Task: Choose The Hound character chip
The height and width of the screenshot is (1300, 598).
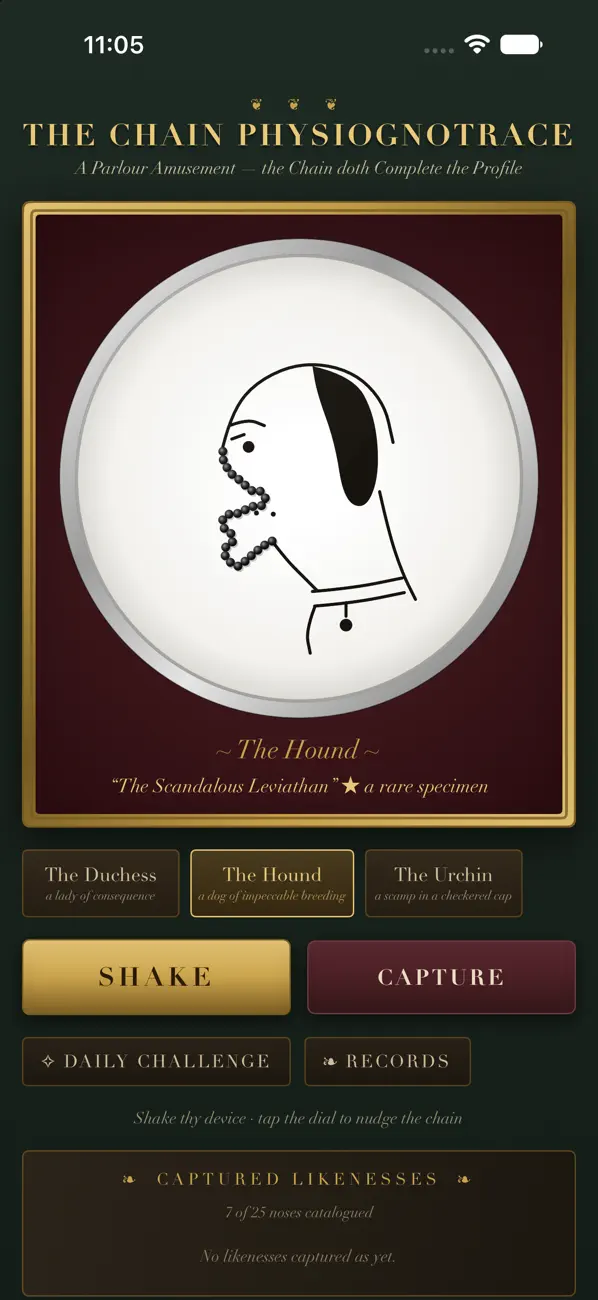Action: coord(272,883)
